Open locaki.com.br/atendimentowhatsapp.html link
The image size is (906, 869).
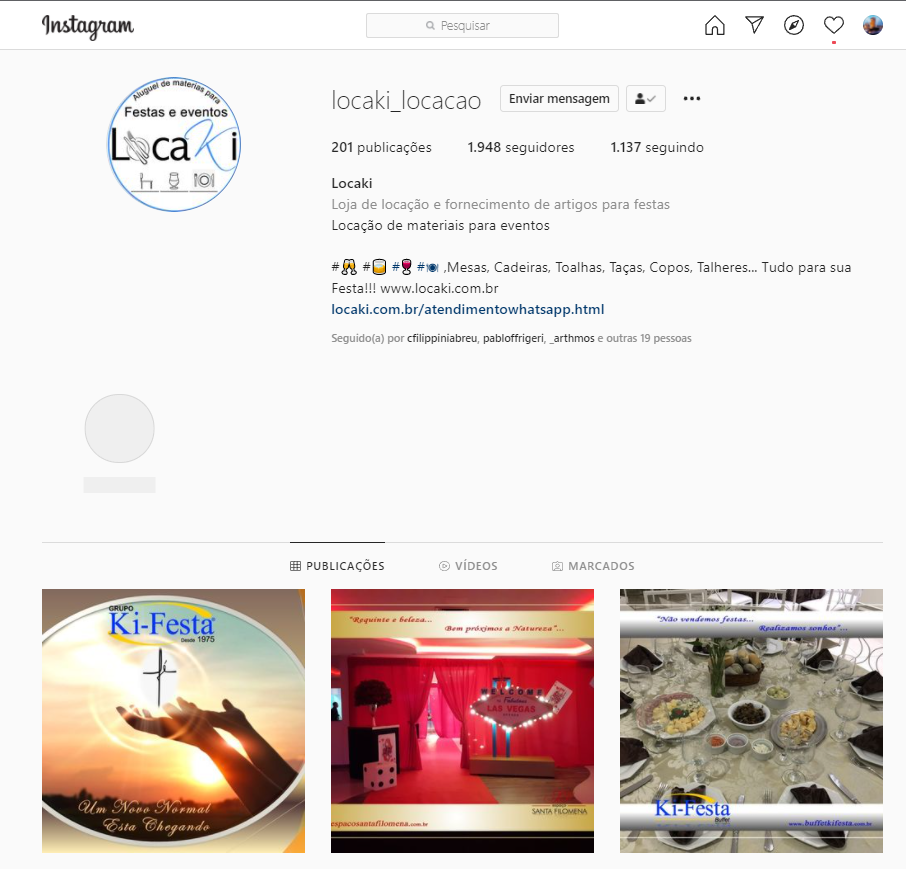[x=467, y=310]
